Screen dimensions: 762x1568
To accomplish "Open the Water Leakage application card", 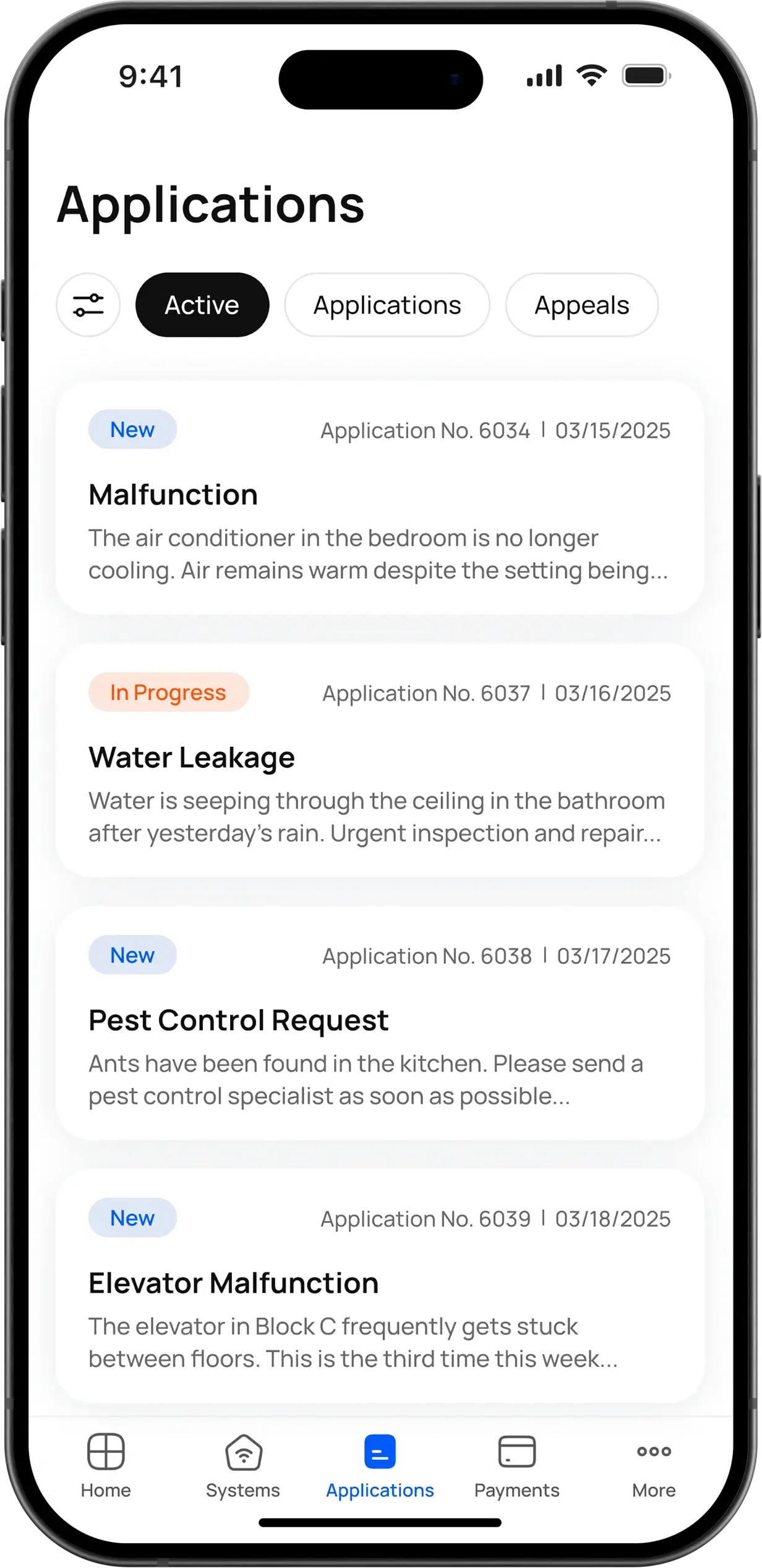I will pyautogui.click(x=380, y=761).
